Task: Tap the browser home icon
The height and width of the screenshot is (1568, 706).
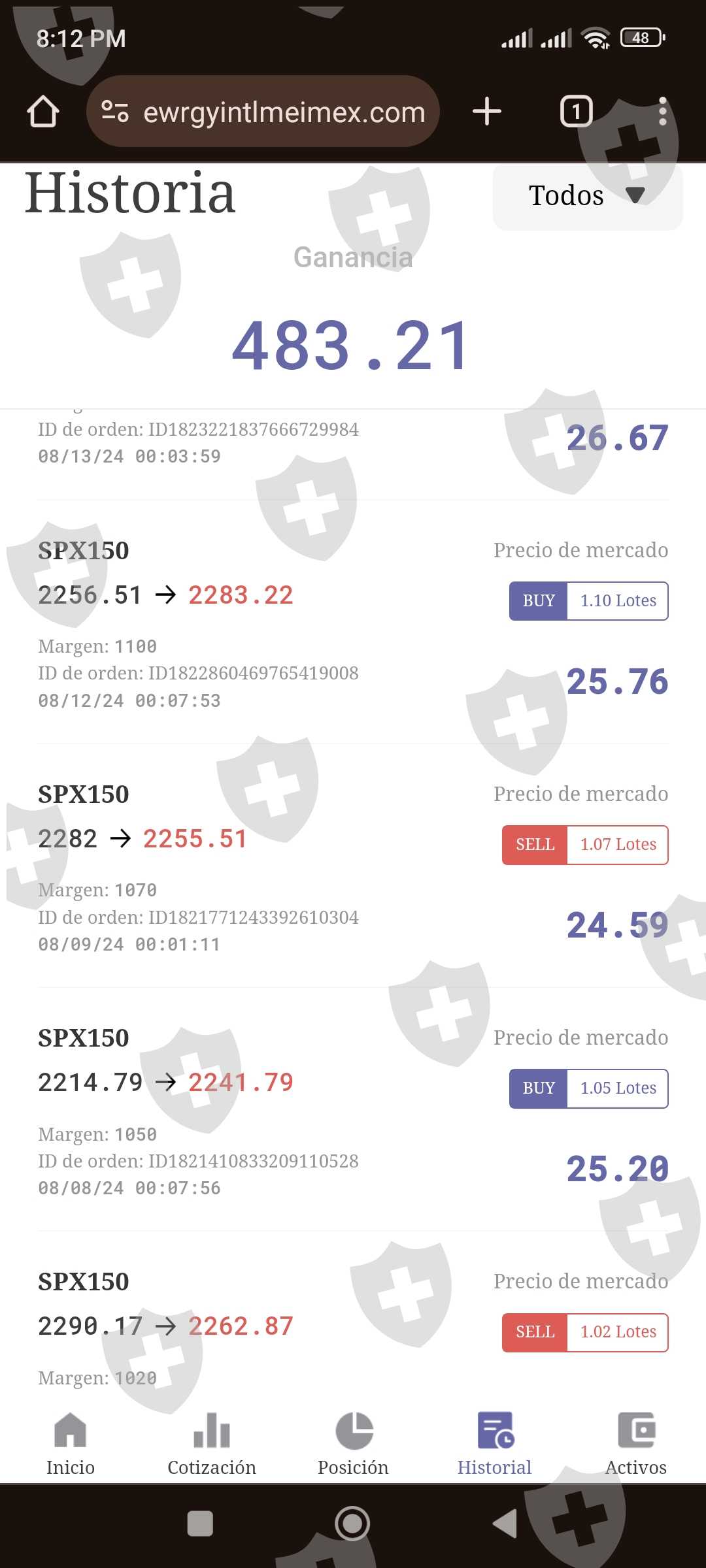Action: pos(43,112)
